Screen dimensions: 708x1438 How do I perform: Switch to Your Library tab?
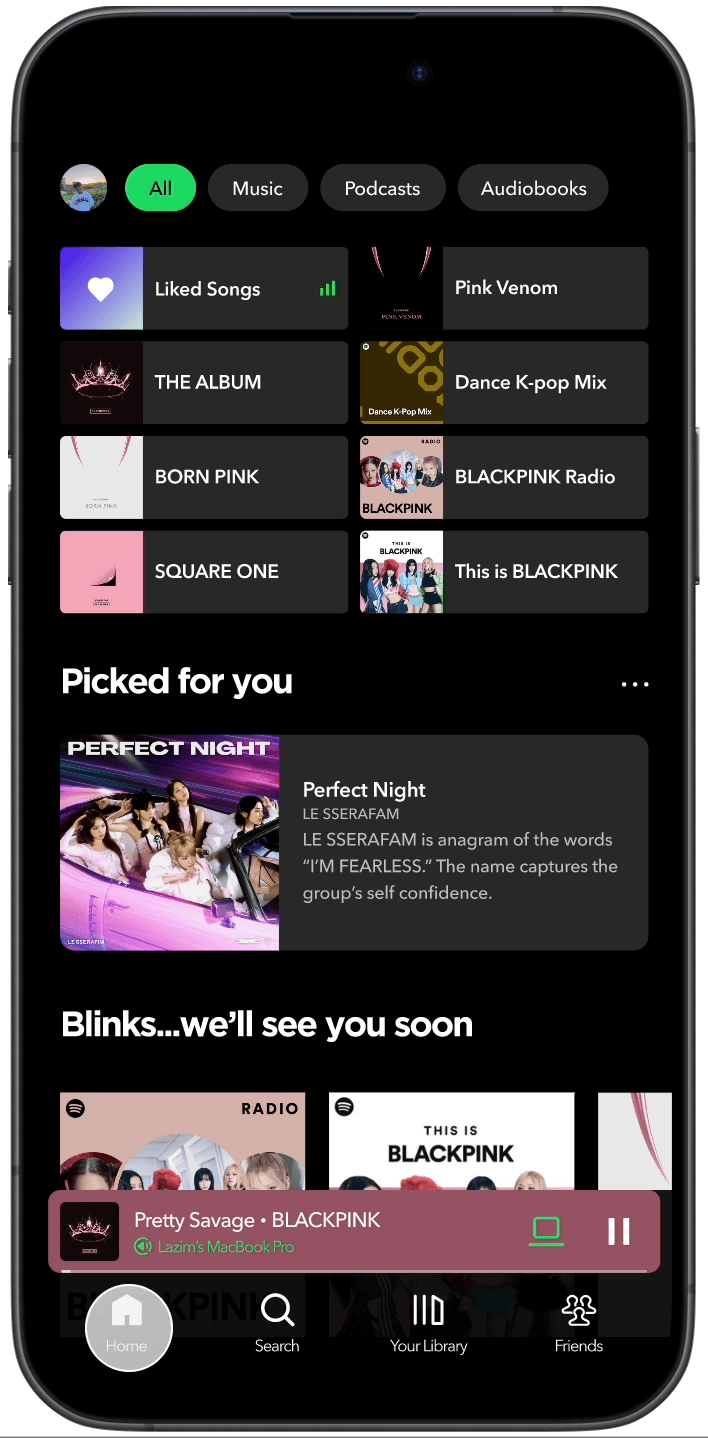(428, 1324)
